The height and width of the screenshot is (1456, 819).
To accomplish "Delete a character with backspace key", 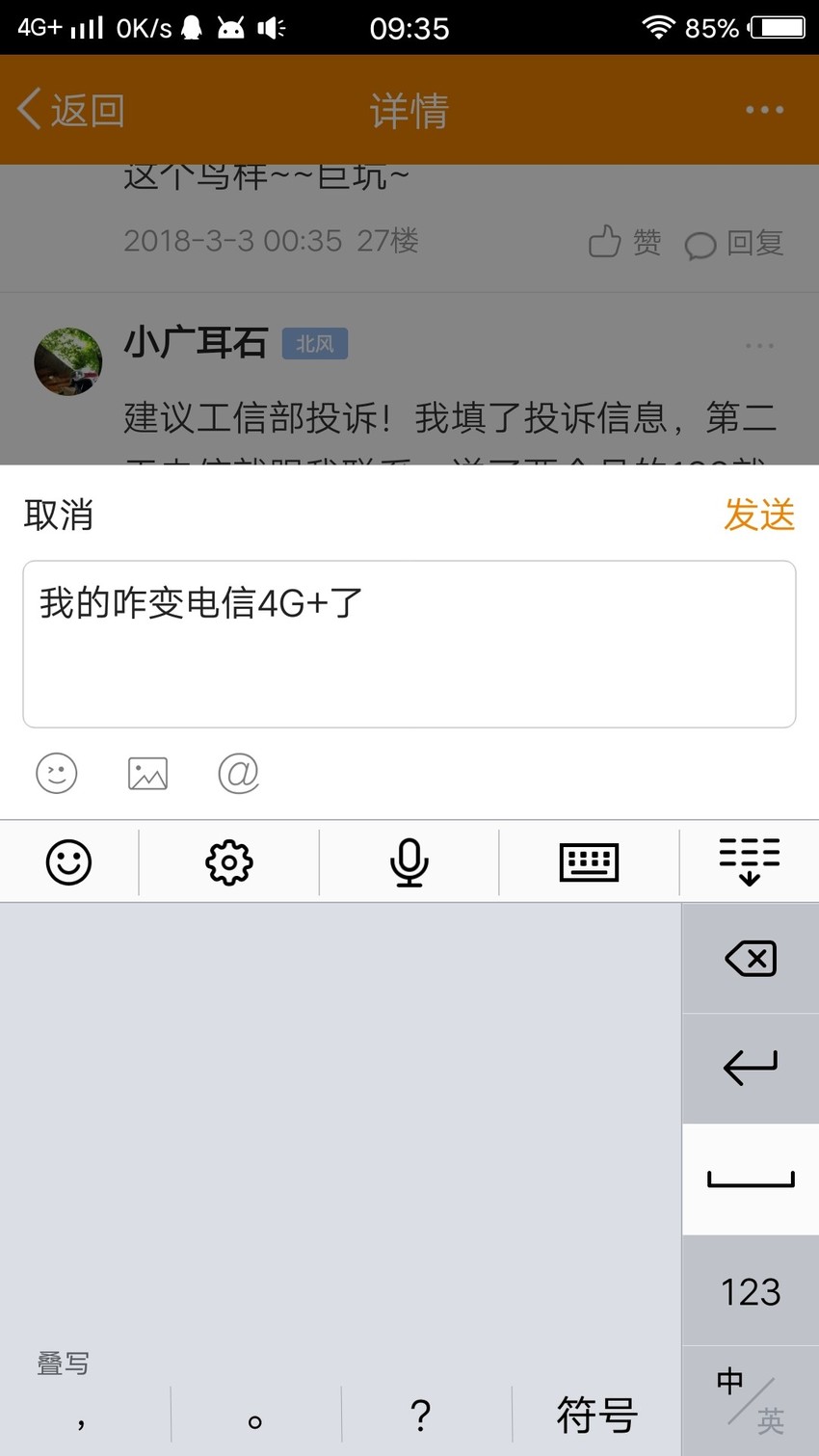I will 751,959.
